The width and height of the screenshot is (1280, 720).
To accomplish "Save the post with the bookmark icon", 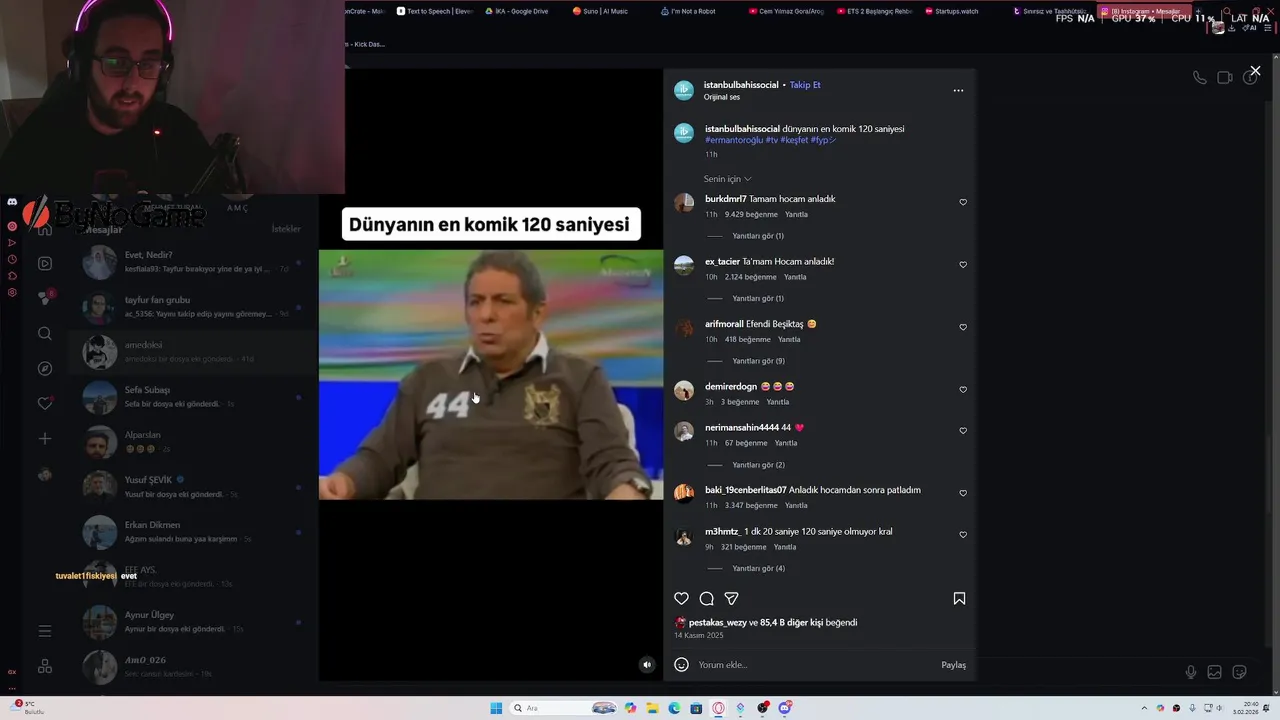I will click(x=959, y=598).
